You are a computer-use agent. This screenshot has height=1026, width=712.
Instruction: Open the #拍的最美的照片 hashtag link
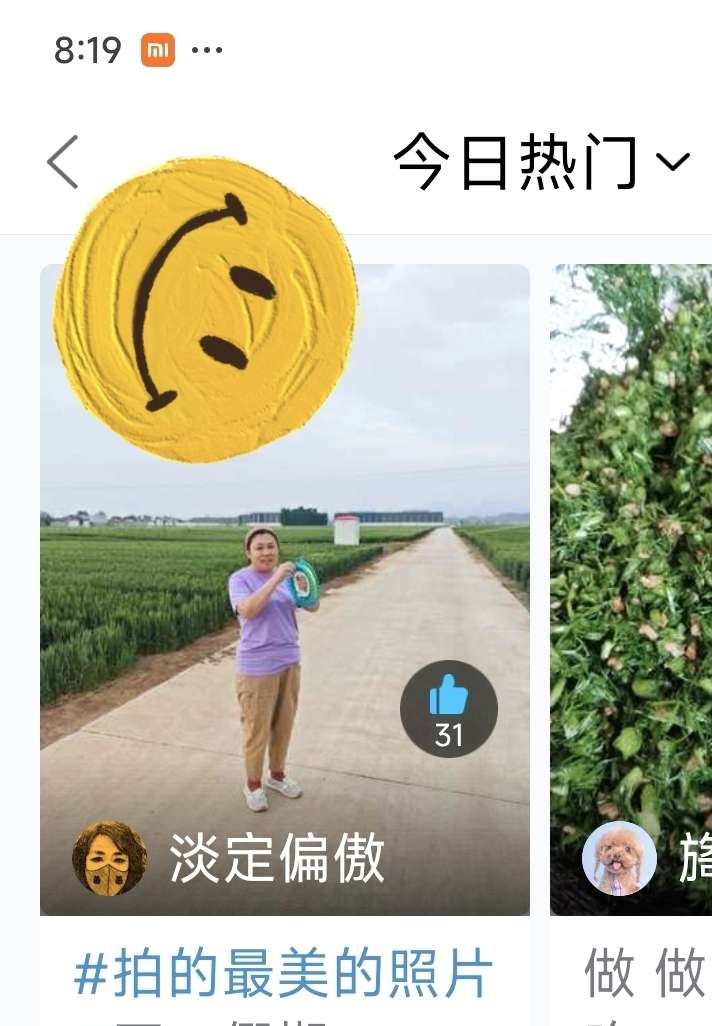(x=284, y=974)
